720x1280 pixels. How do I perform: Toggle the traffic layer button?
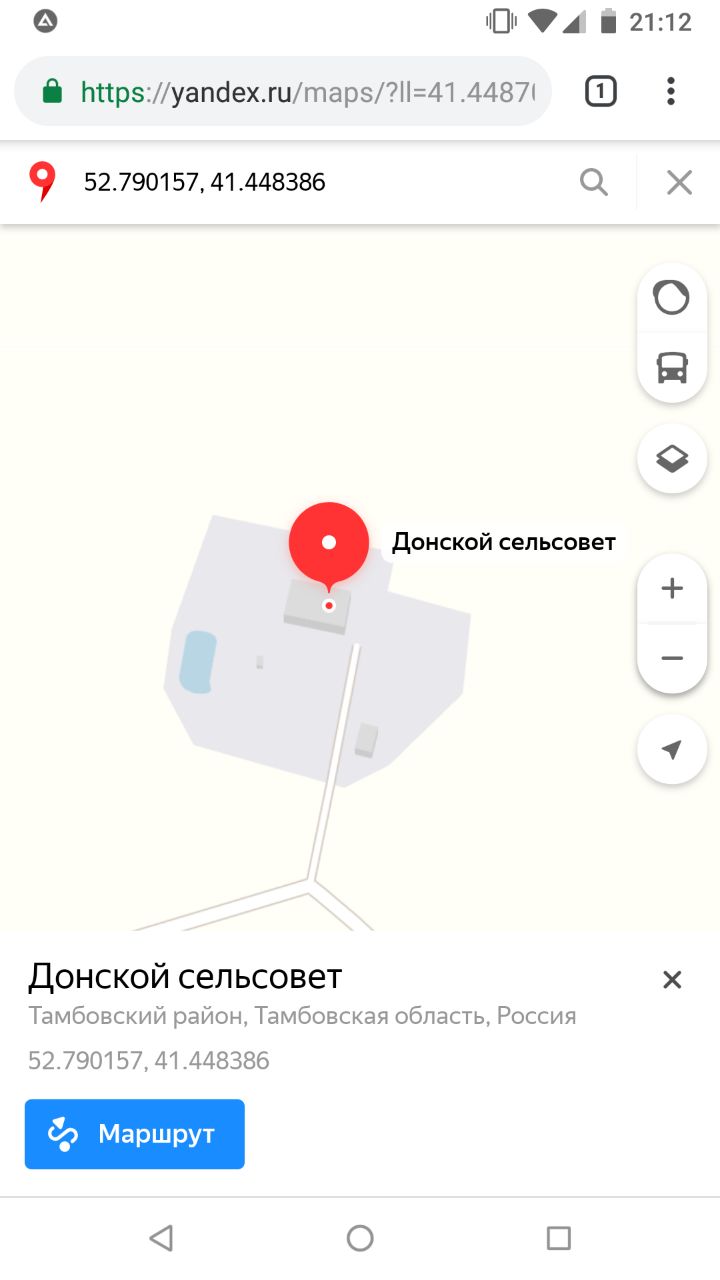click(672, 298)
